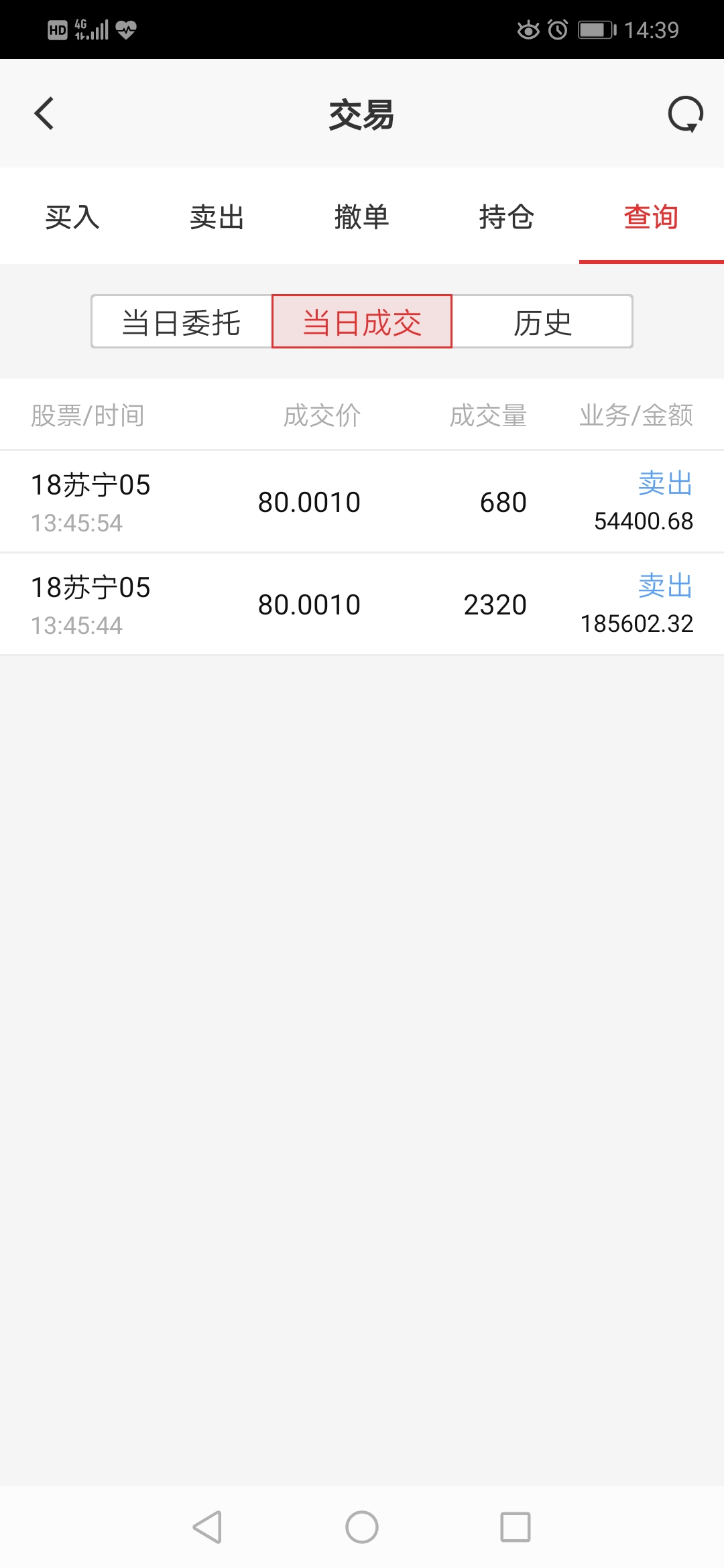
Task: Tap the system home button
Action: click(x=362, y=1527)
